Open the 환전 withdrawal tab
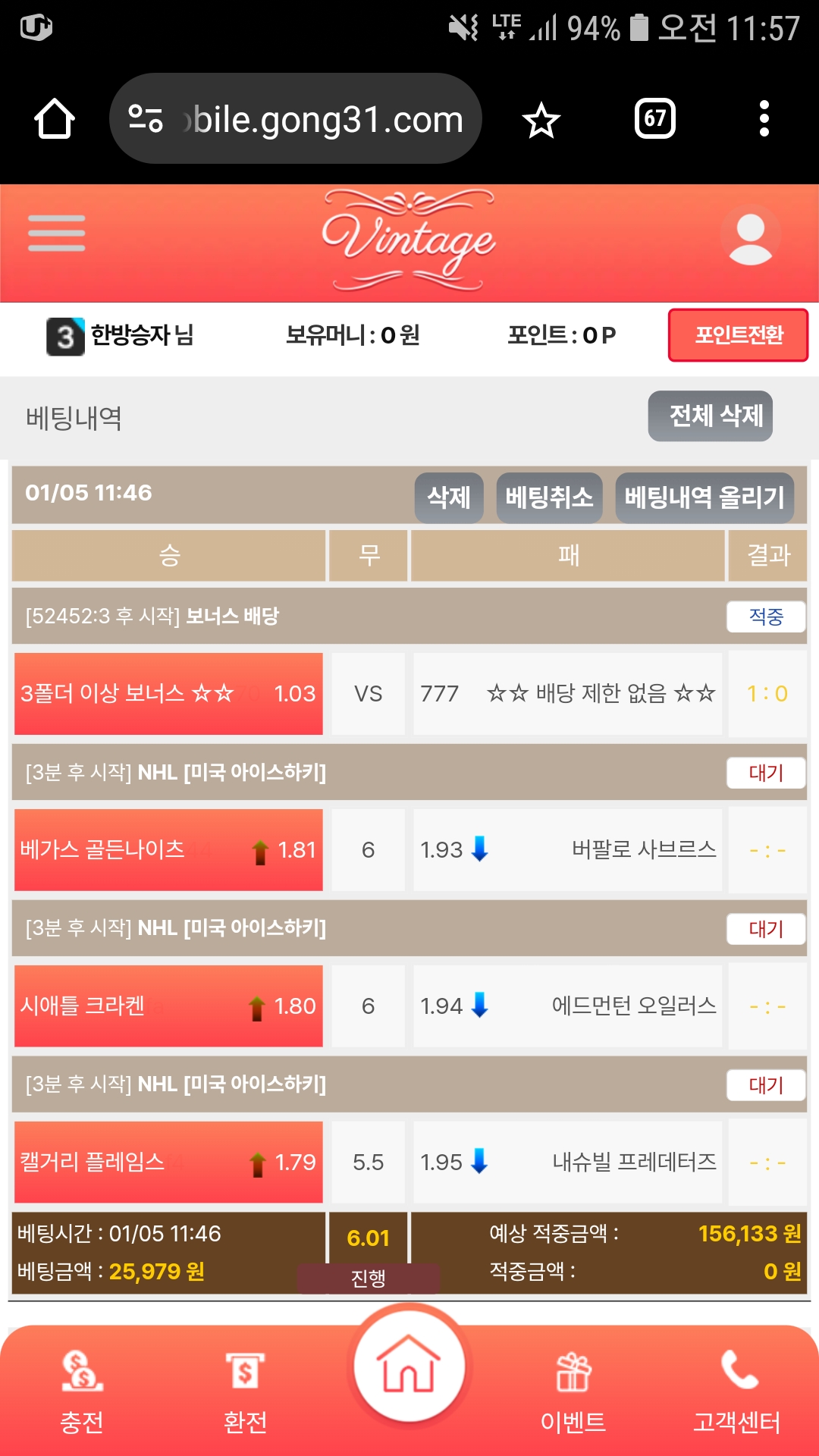The image size is (819, 1456). click(245, 1394)
